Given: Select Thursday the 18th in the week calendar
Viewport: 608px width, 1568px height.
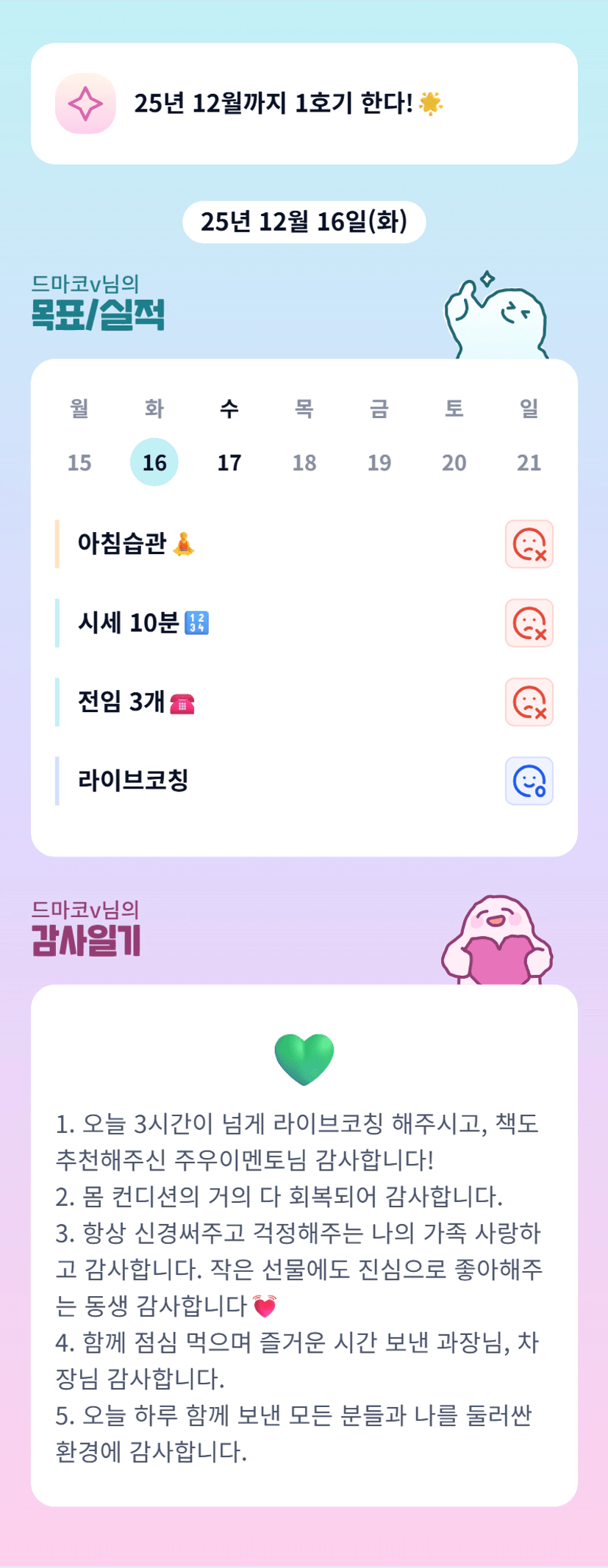Looking at the screenshot, I should [x=304, y=462].
